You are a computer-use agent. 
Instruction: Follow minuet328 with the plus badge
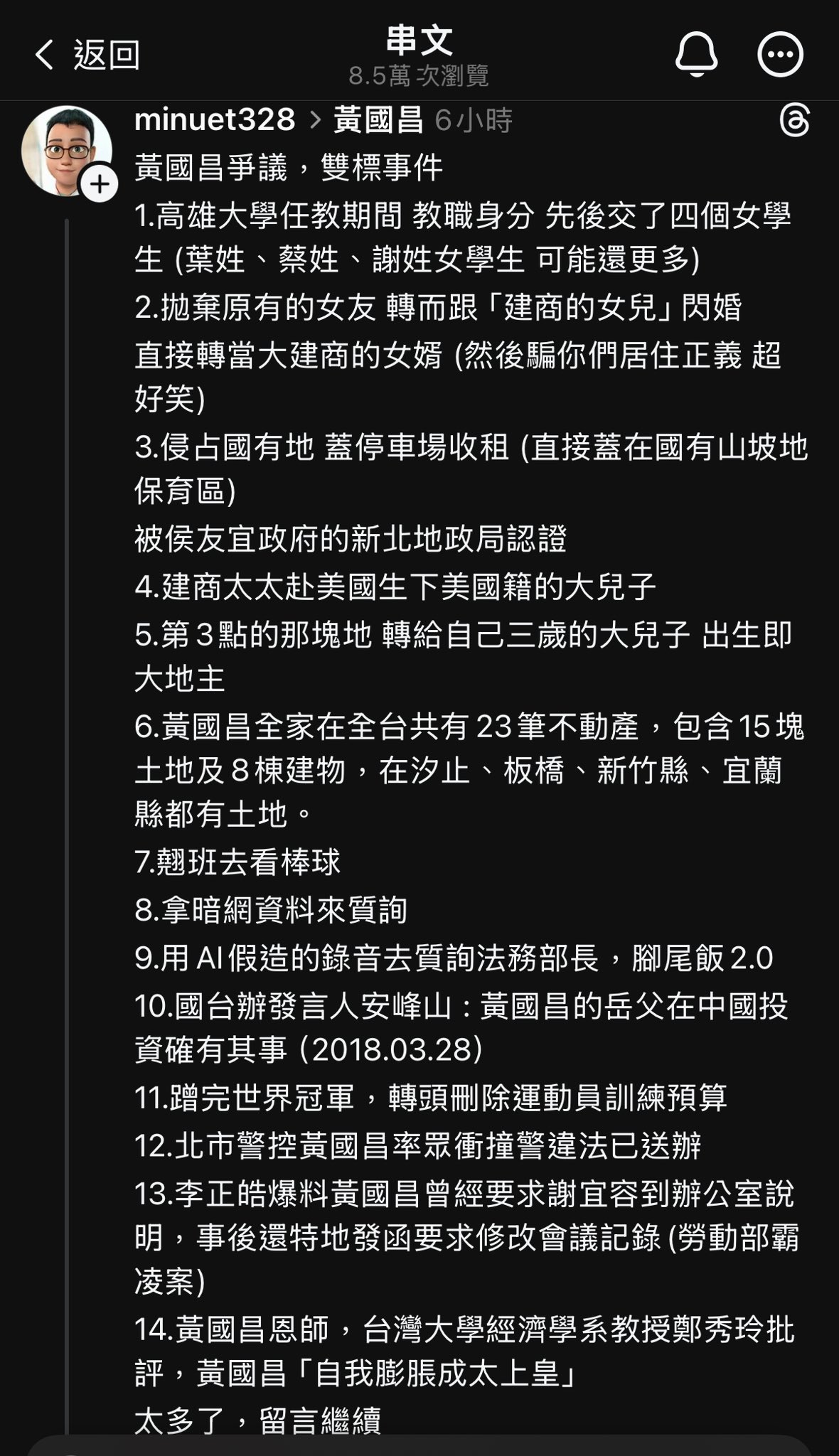coord(100,185)
